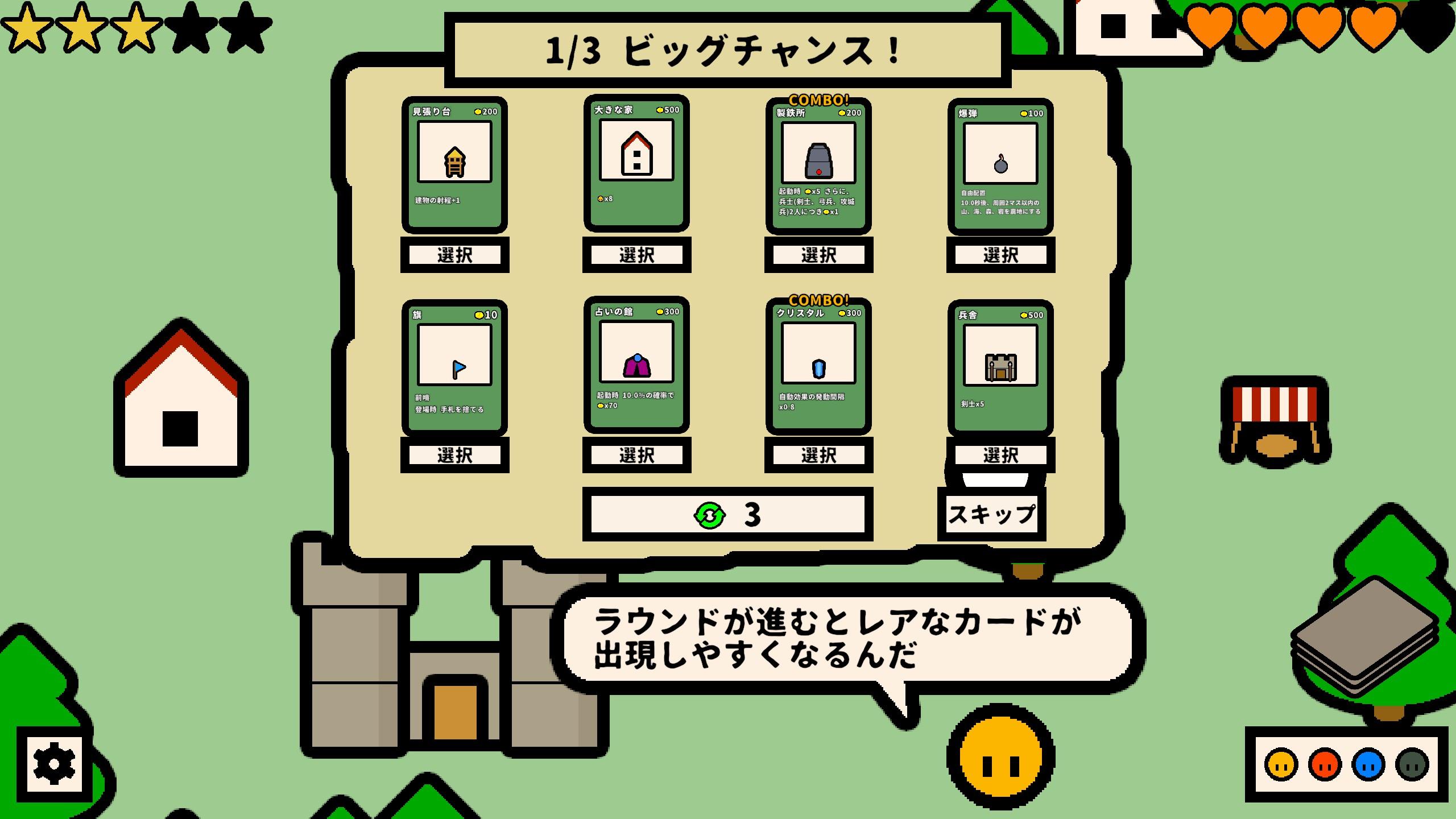Viewport: 1456px width, 819px height.
Task: Open the player faces panel
Action: pyautogui.click(x=1346, y=764)
